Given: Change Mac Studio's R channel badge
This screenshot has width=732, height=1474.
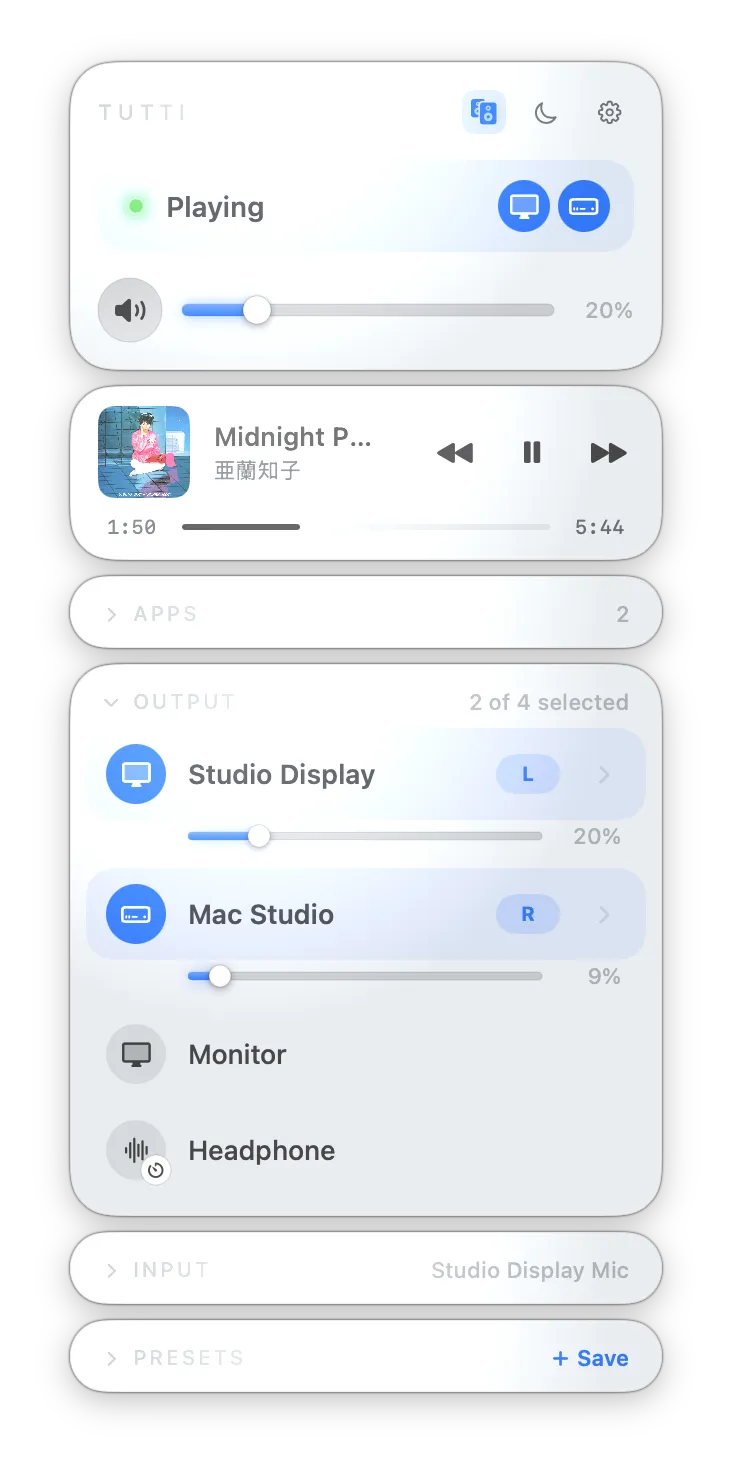Looking at the screenshot, I should coord(528,914).
